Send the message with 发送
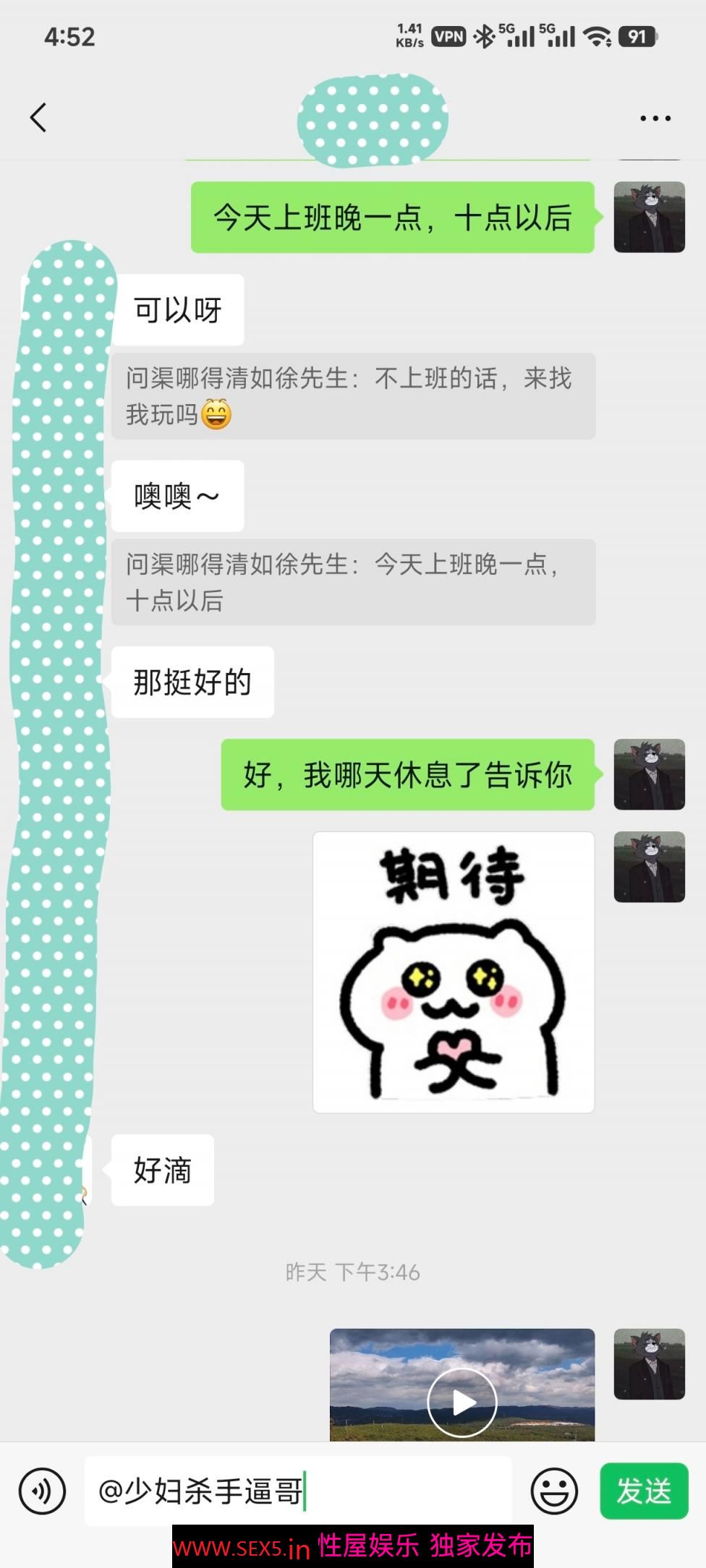 point(643,1491)
